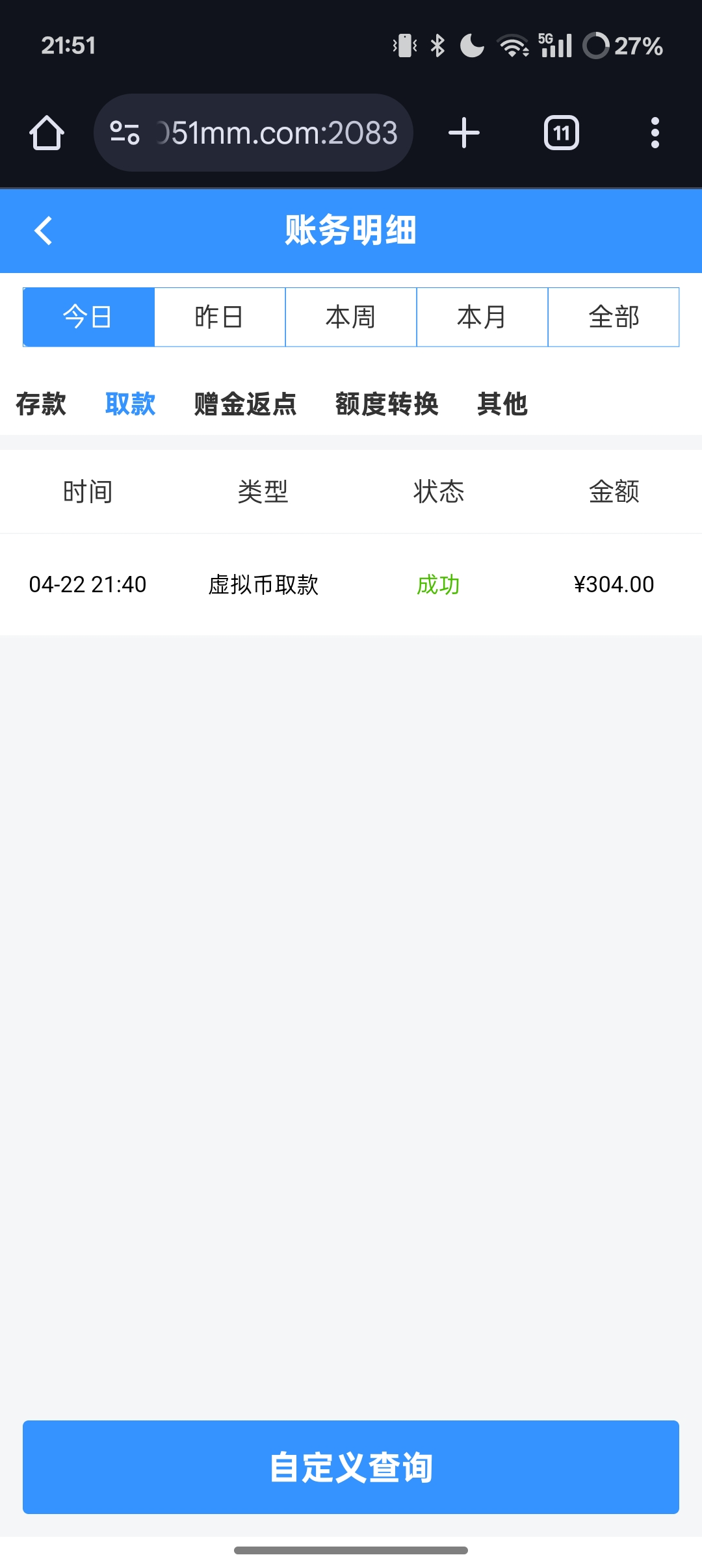
Task: Switch to the 存款 tab
Action: (41, 404)
